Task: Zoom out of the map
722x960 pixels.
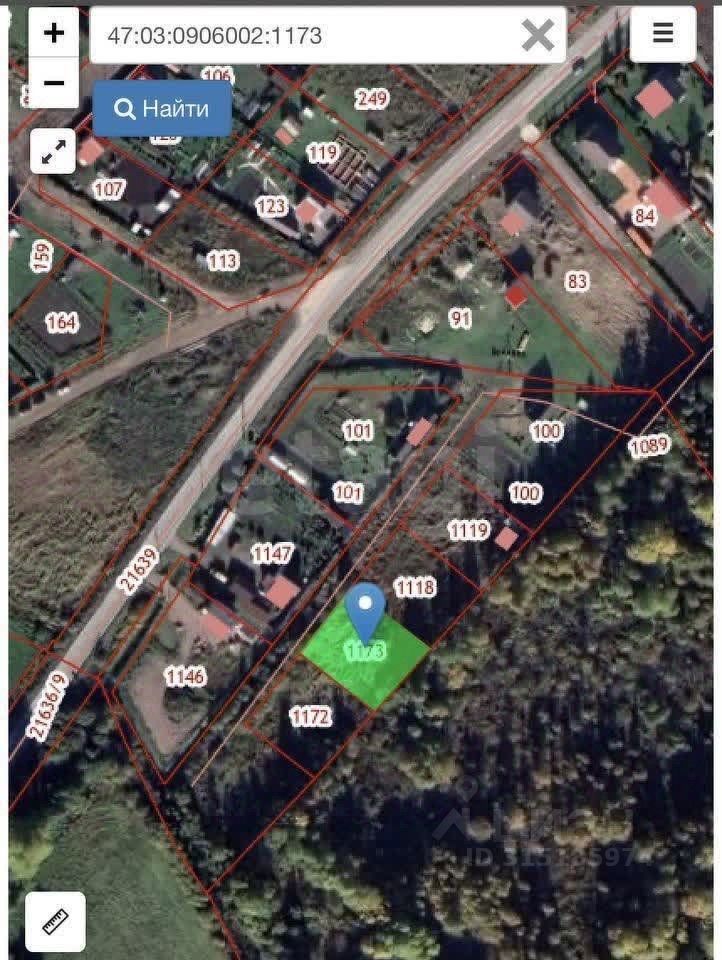Action: point(54,83)
